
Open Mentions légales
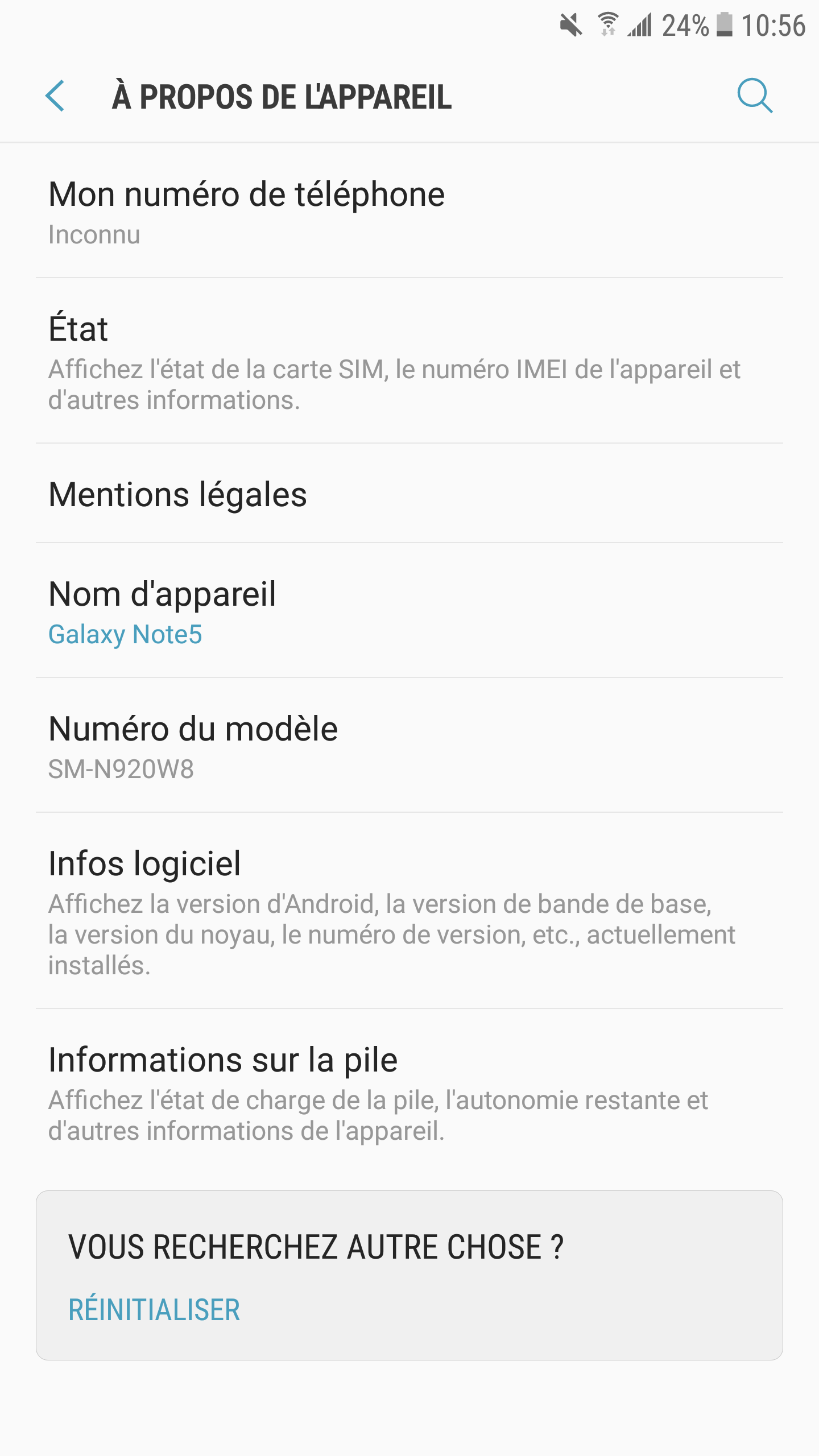coord(409,494)
